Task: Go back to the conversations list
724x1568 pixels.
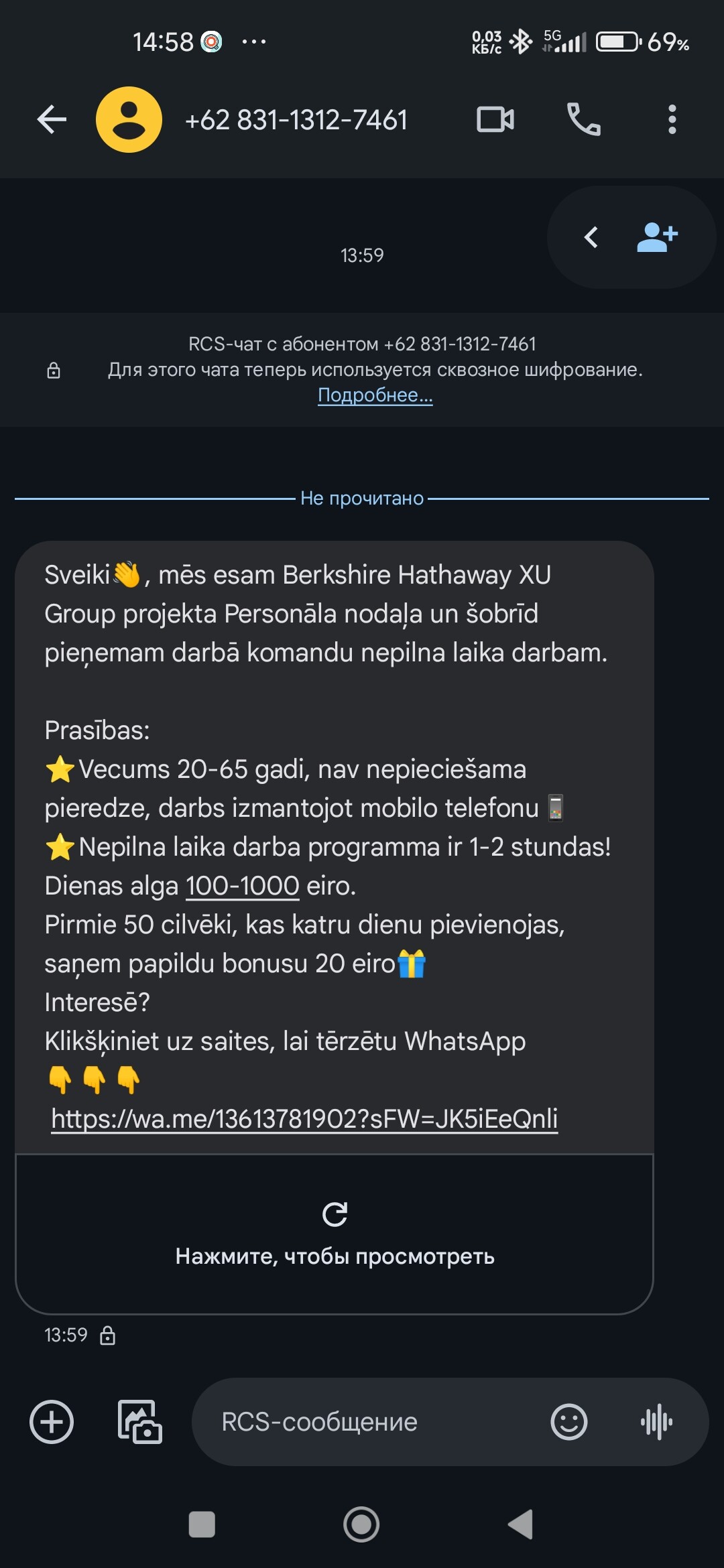Action: coord(52,120)
